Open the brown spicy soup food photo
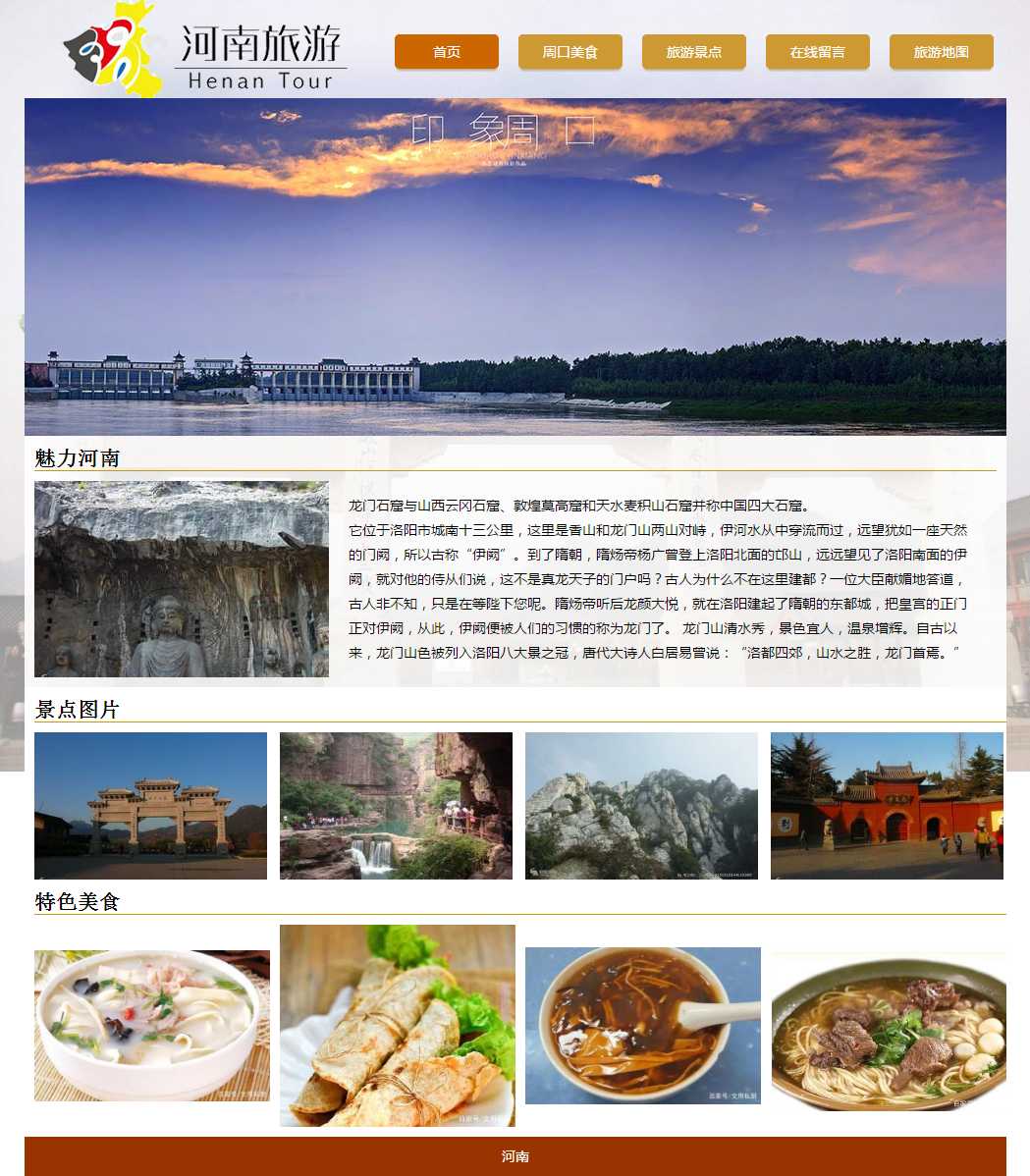The height and width of the screenshot is (1176, 1030). tap(643, 1026)
